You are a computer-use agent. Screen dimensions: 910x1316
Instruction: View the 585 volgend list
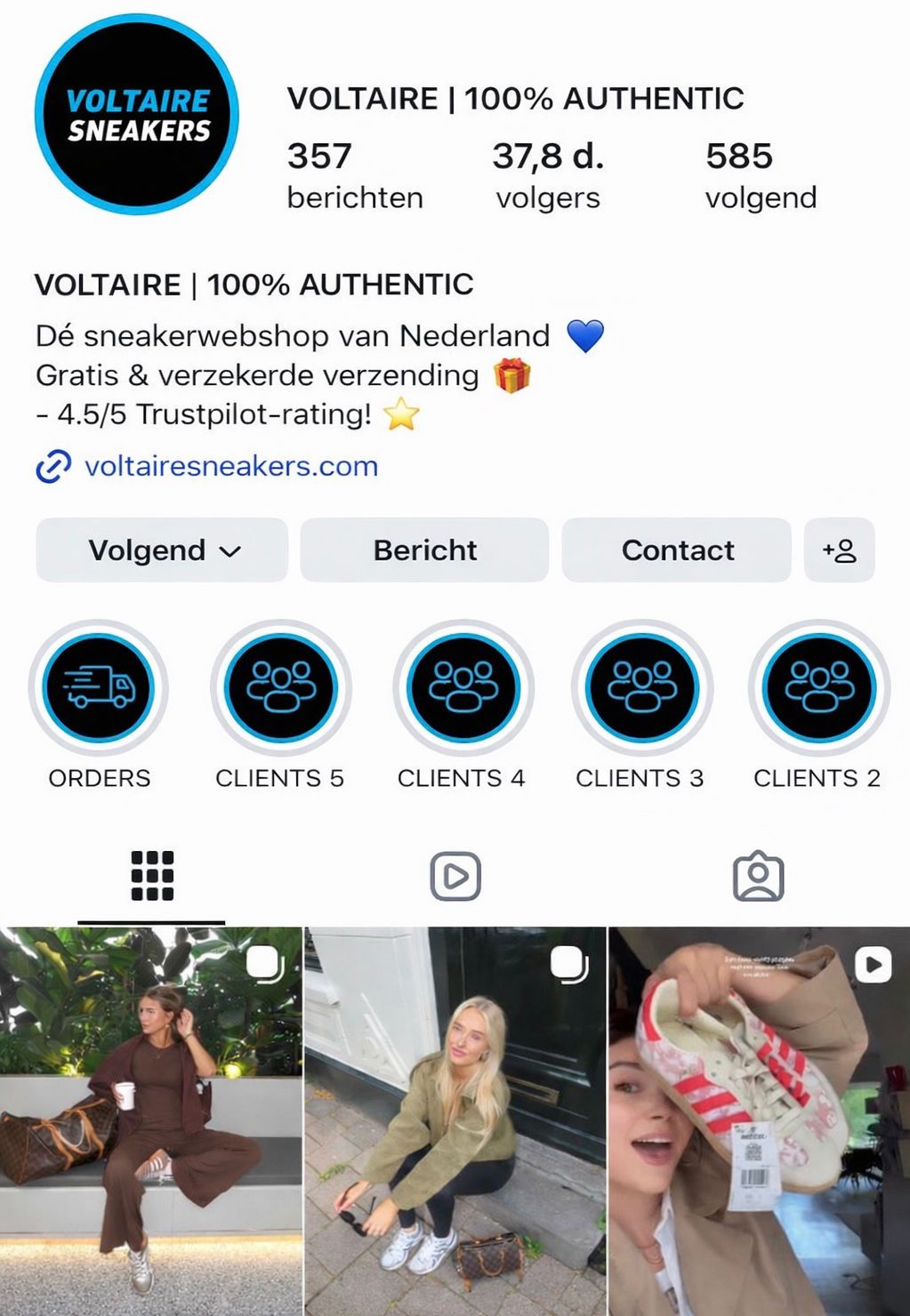coord(761,175)
